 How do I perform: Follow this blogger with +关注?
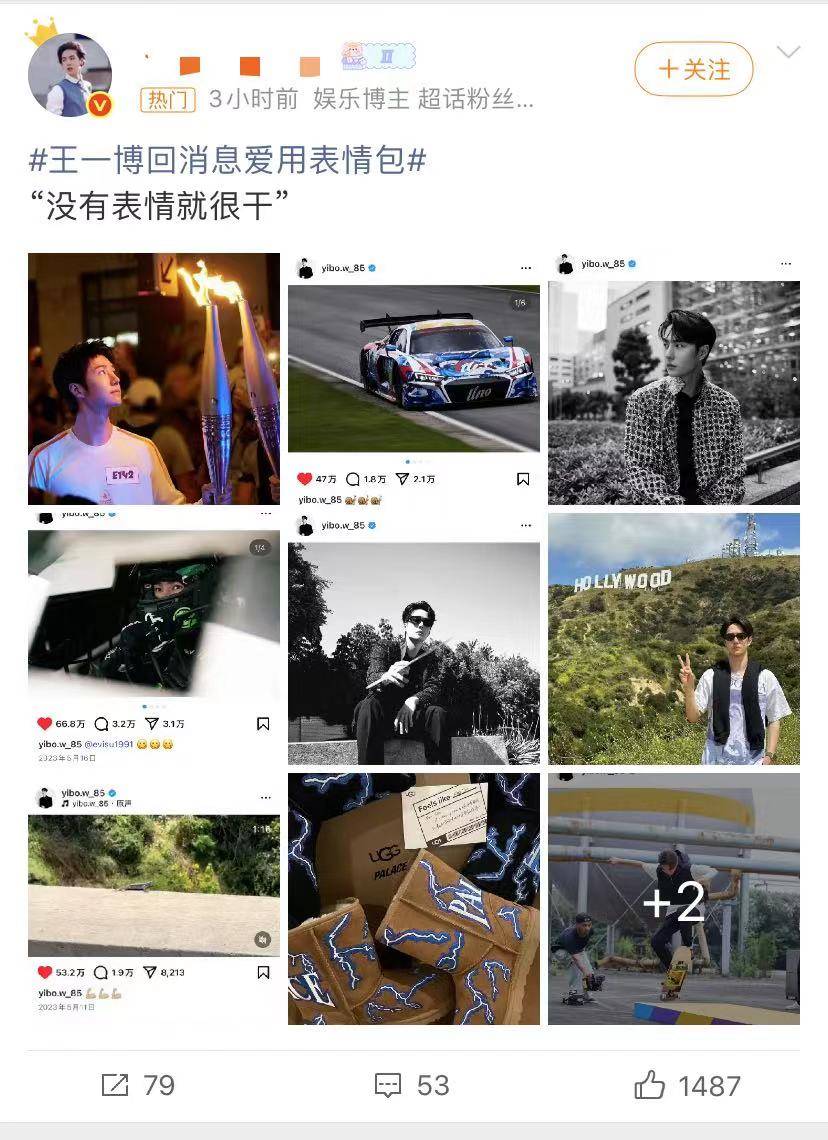[693, 69]
